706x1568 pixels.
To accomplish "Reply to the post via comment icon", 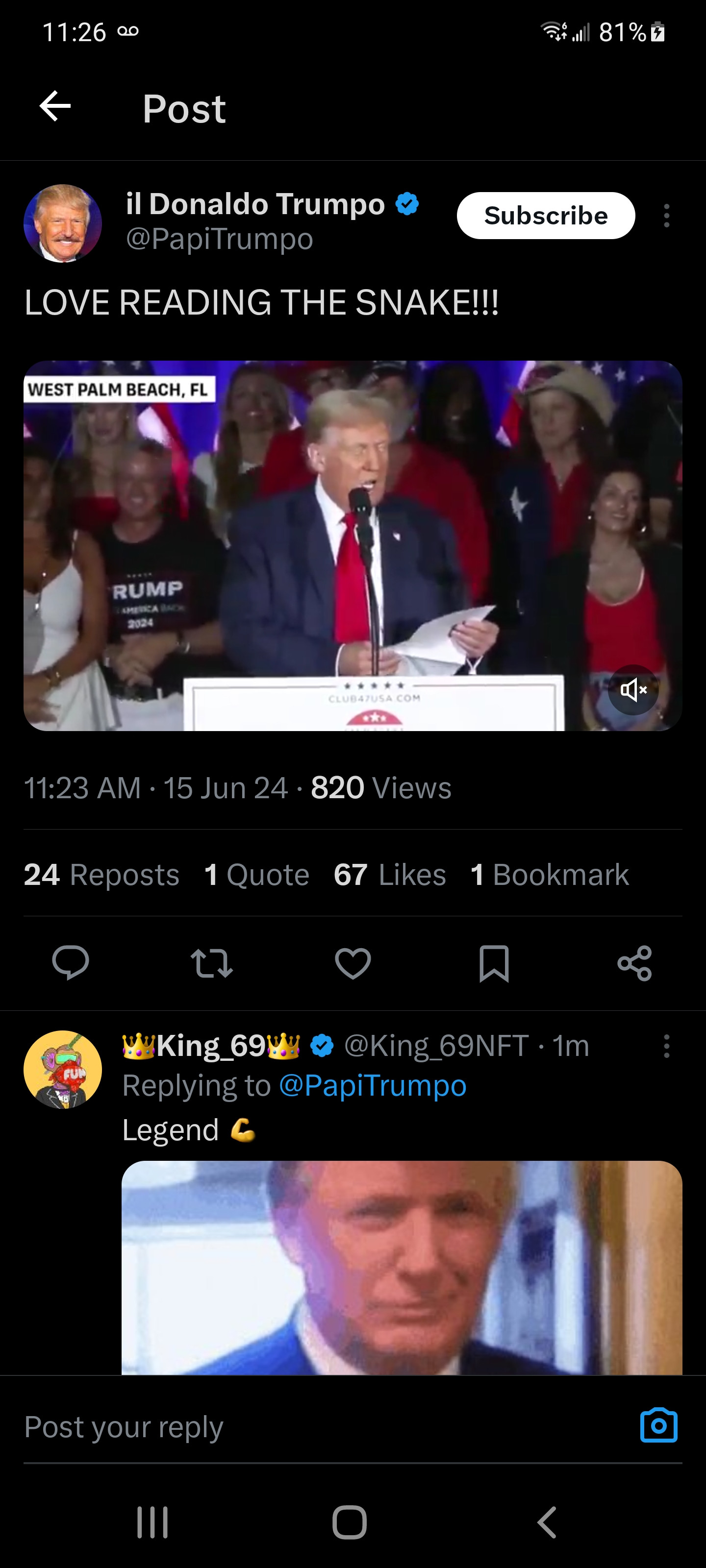I will pyautogui.click(x=71, y=963).
